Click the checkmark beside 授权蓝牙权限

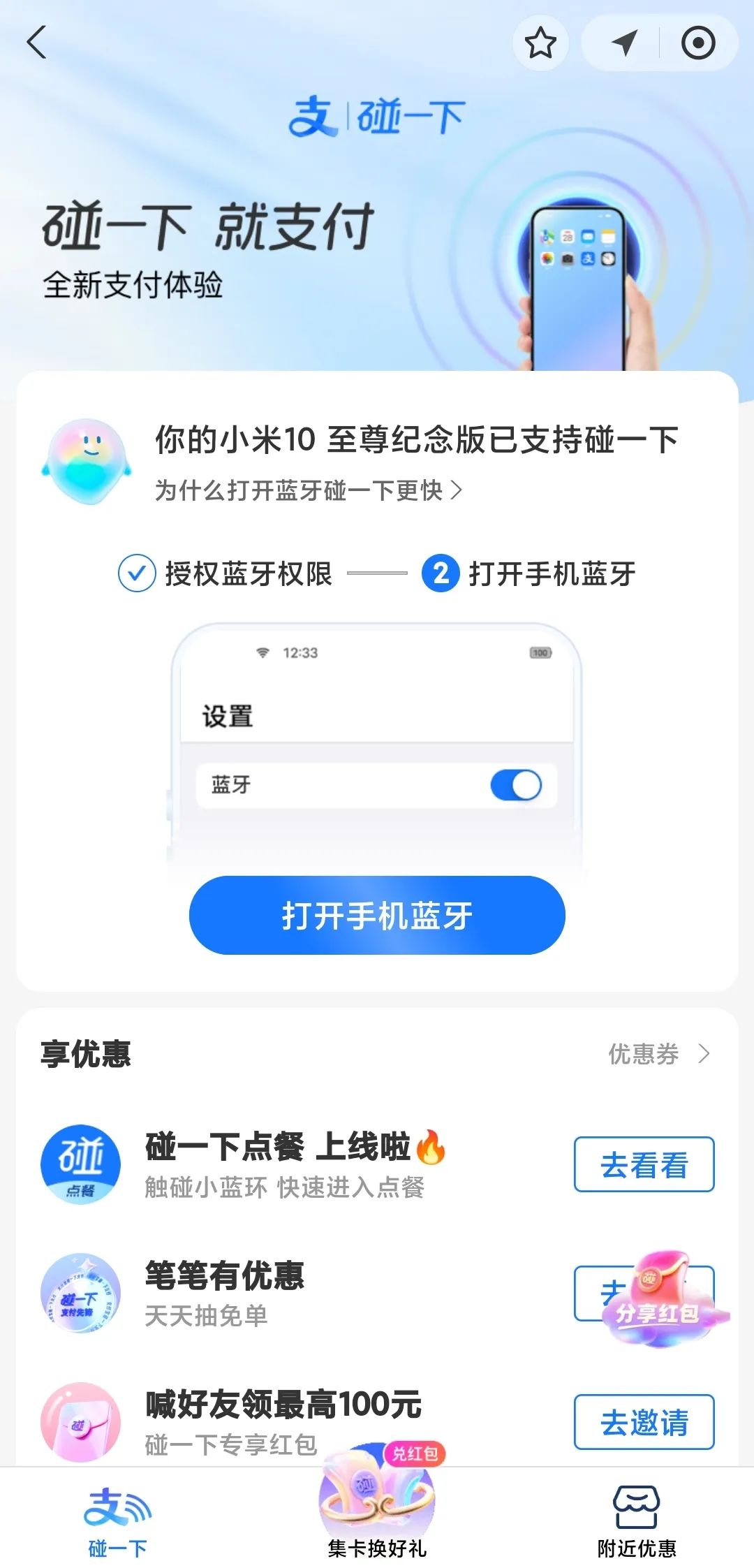pos(137,573)
